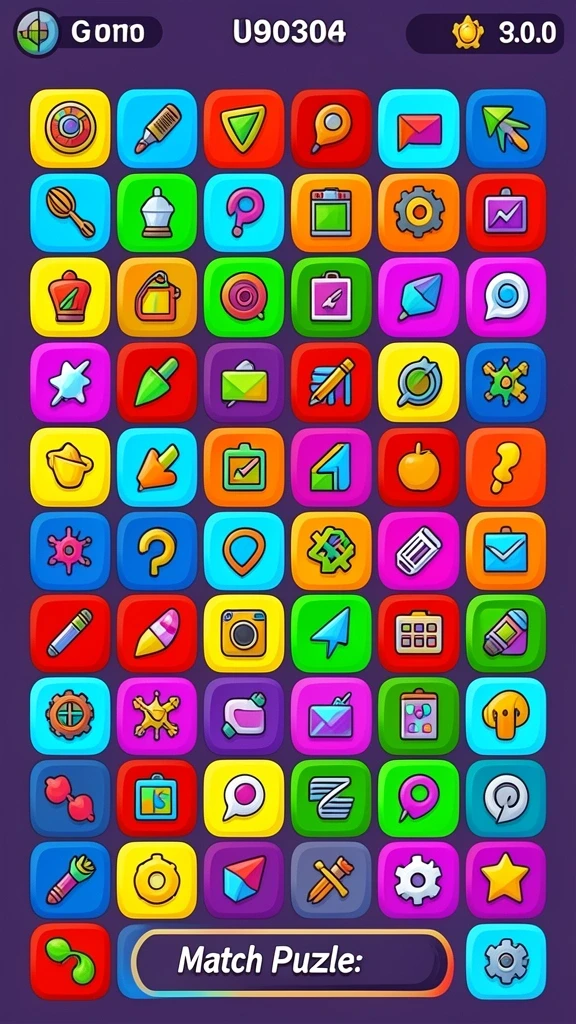Select the yellow star on purple tile
The width and height of the screenshot is (576, 1024).
[x=506, y=880]
